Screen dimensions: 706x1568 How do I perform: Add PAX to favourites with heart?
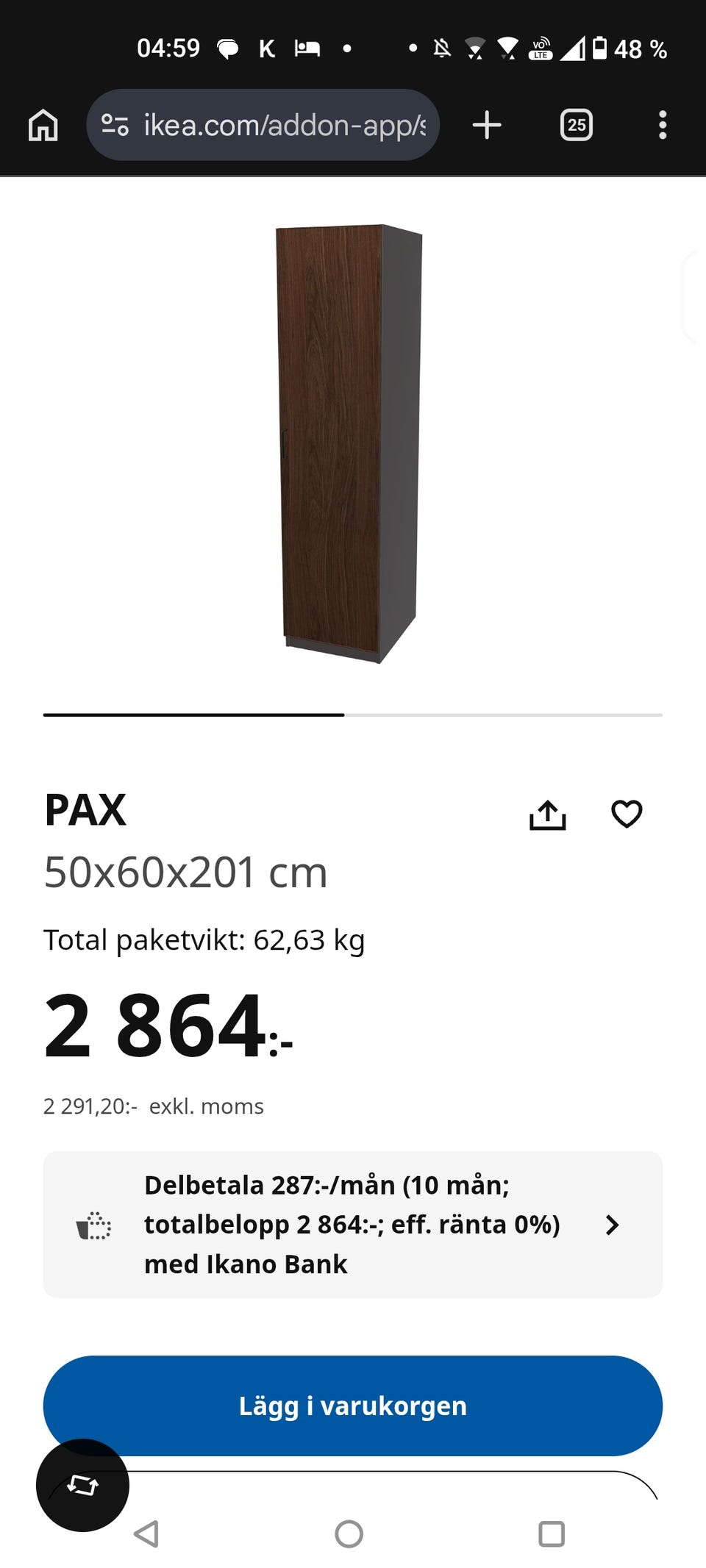tap(627, 814)
